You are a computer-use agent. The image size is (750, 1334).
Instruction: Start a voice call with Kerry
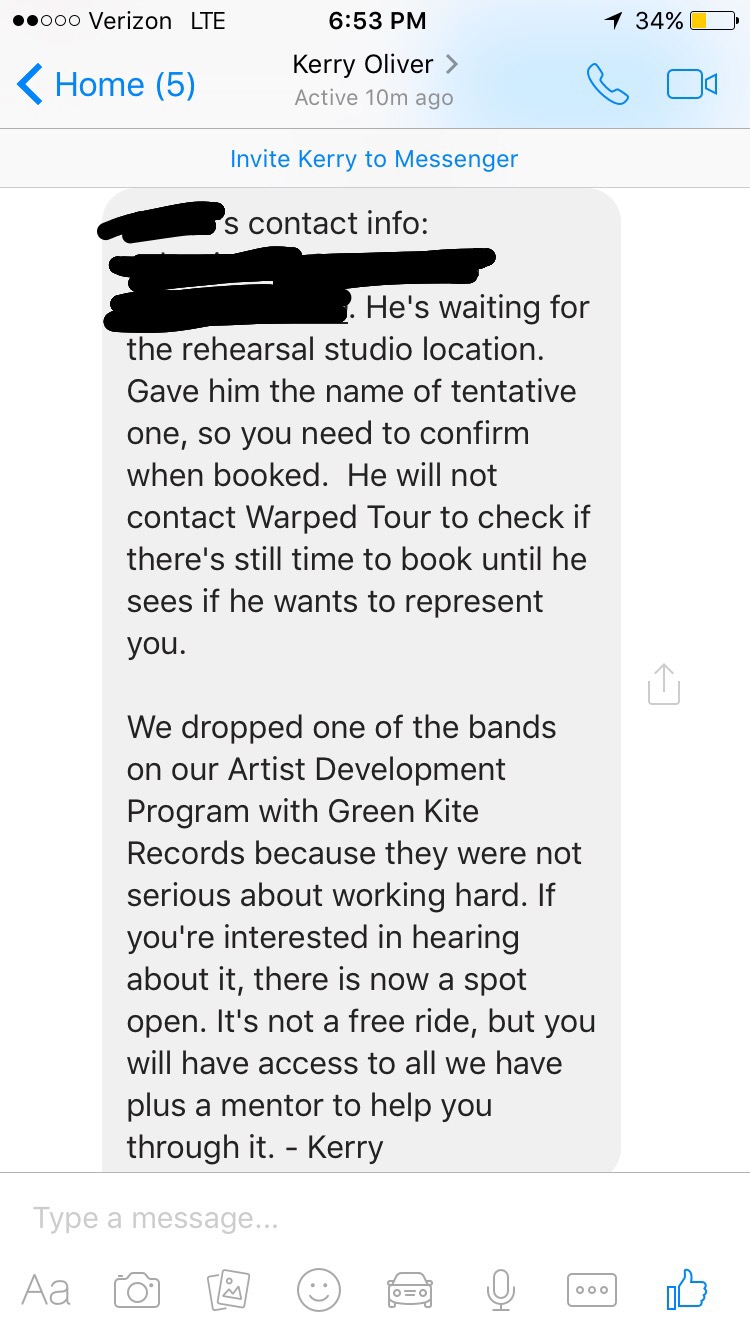click(607, 85)
